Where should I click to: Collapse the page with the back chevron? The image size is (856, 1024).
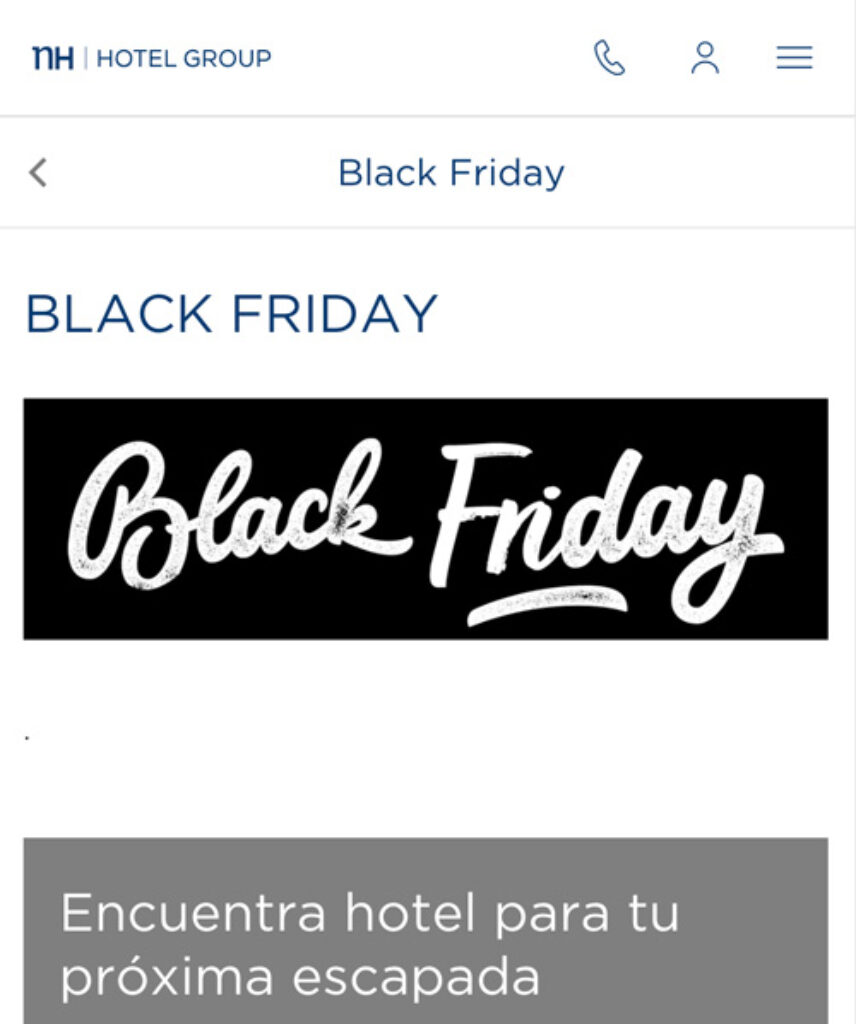click(x=38, y=172)
